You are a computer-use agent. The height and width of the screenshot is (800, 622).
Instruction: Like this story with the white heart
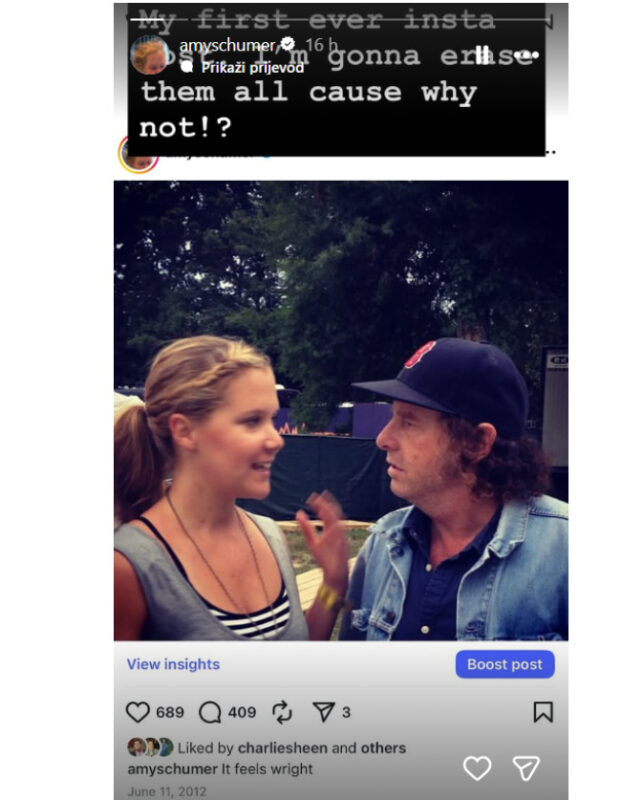477,768
